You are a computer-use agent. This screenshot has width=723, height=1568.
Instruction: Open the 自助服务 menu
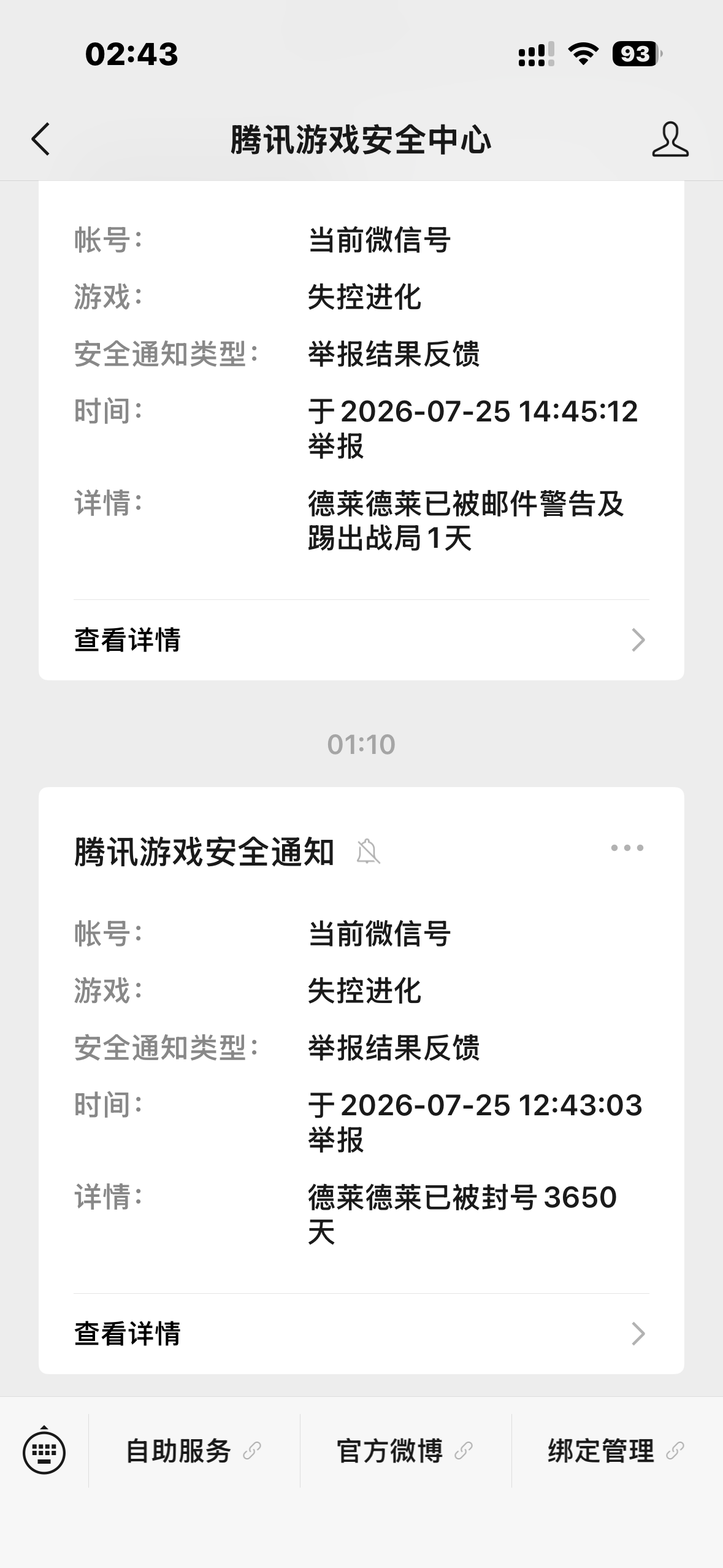pyautogui.click(x=194, y=1451)
